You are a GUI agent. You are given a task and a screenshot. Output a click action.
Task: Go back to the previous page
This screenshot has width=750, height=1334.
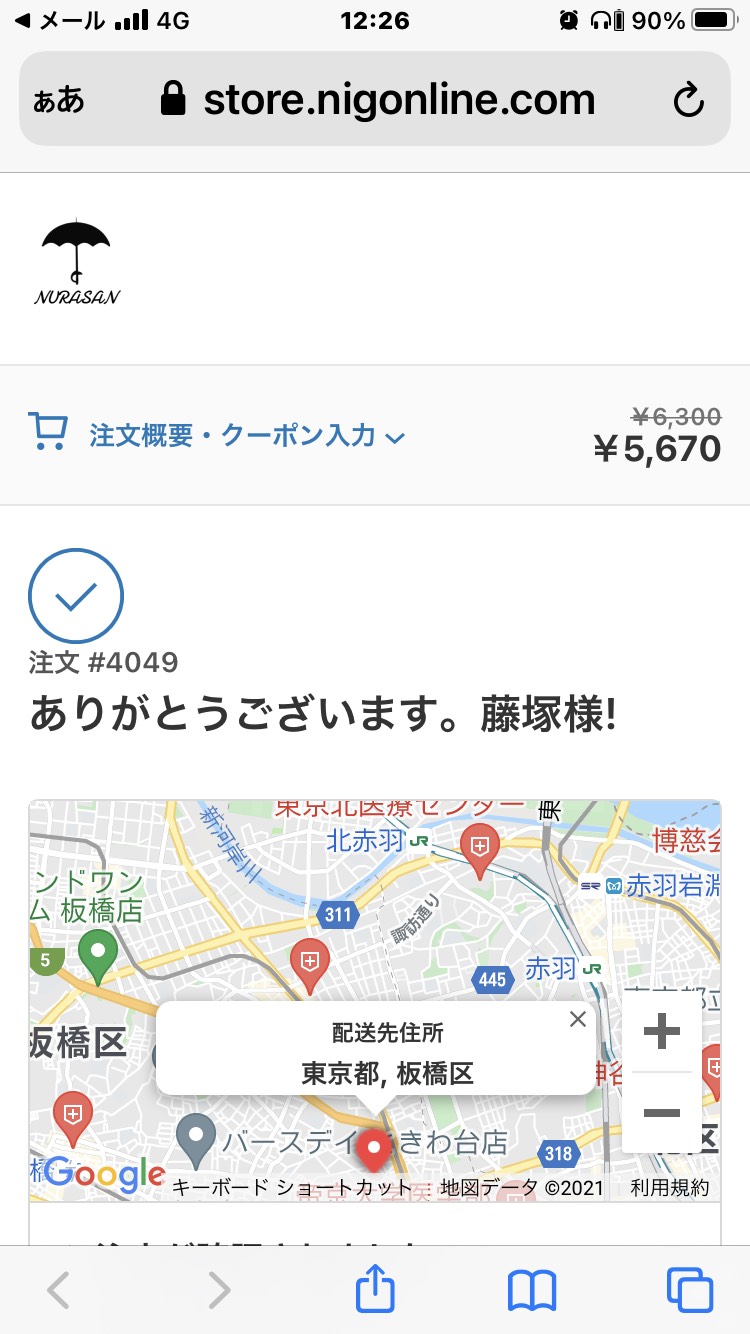coord(59,1291)
